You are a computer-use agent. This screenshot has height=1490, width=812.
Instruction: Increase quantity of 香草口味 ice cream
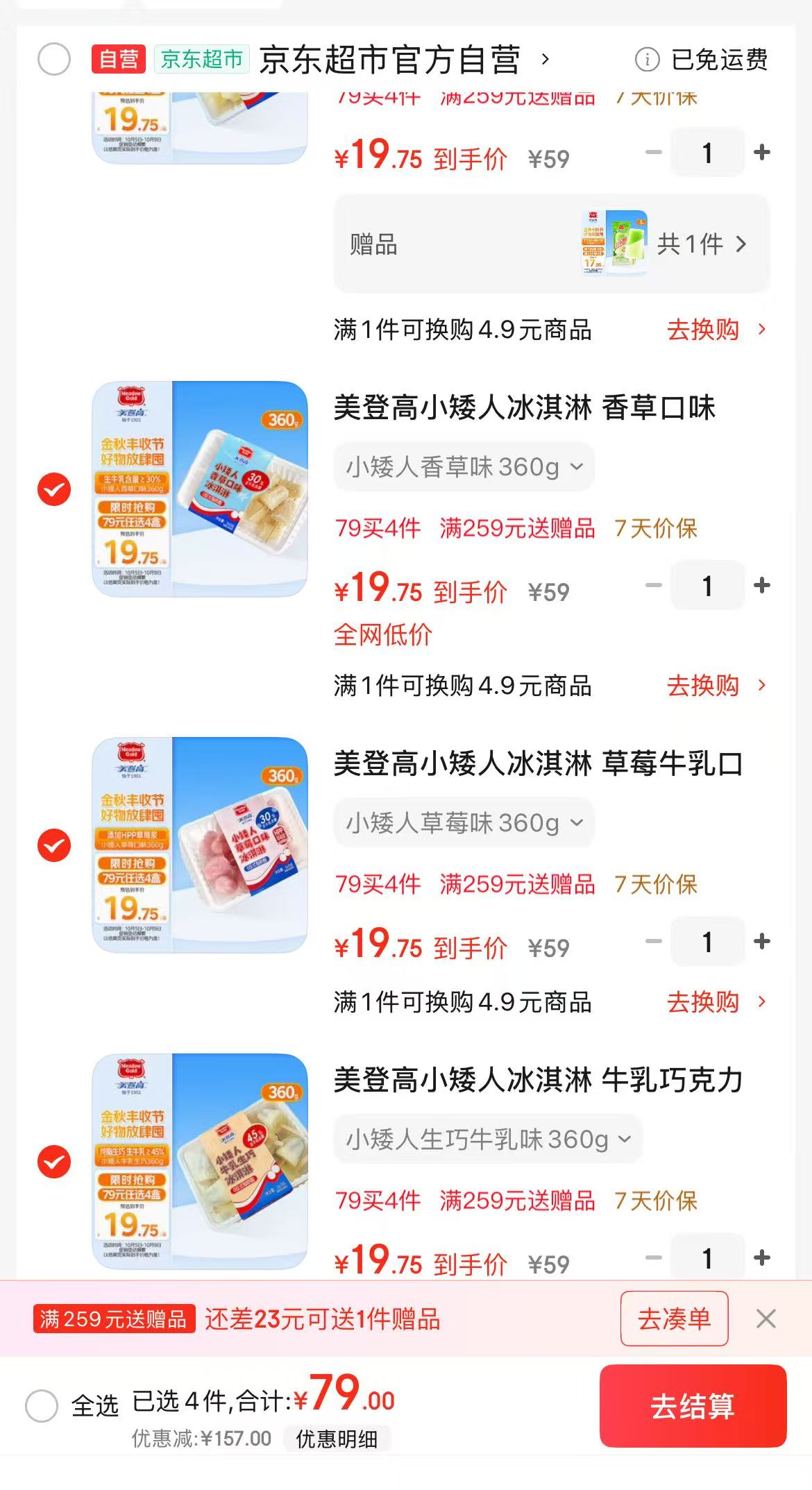click(x=762, y=586)
